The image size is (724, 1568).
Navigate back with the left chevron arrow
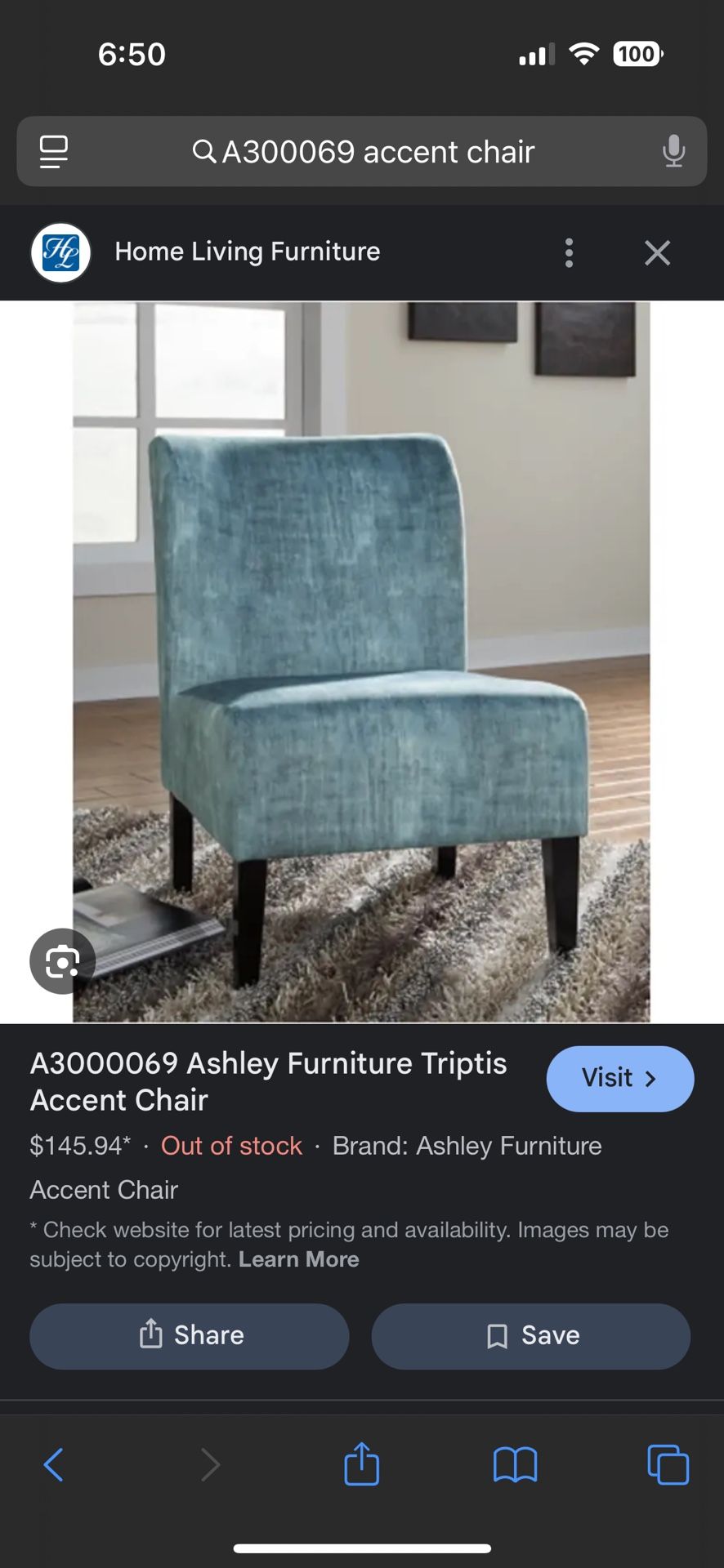pyautogui.click(x=54, y=1464)
